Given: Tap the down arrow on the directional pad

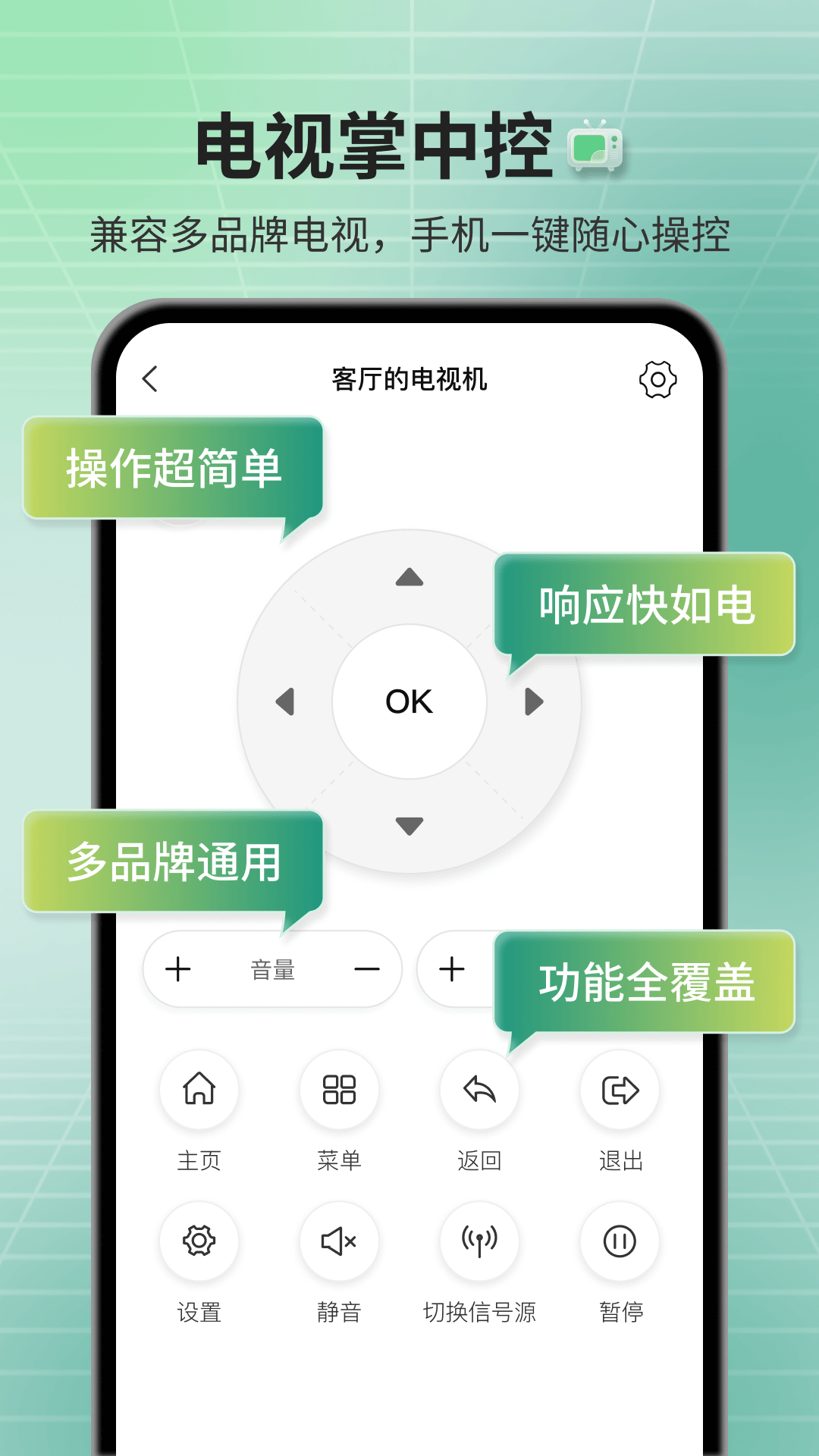Looking at the screenshot, I should [409, 825].
